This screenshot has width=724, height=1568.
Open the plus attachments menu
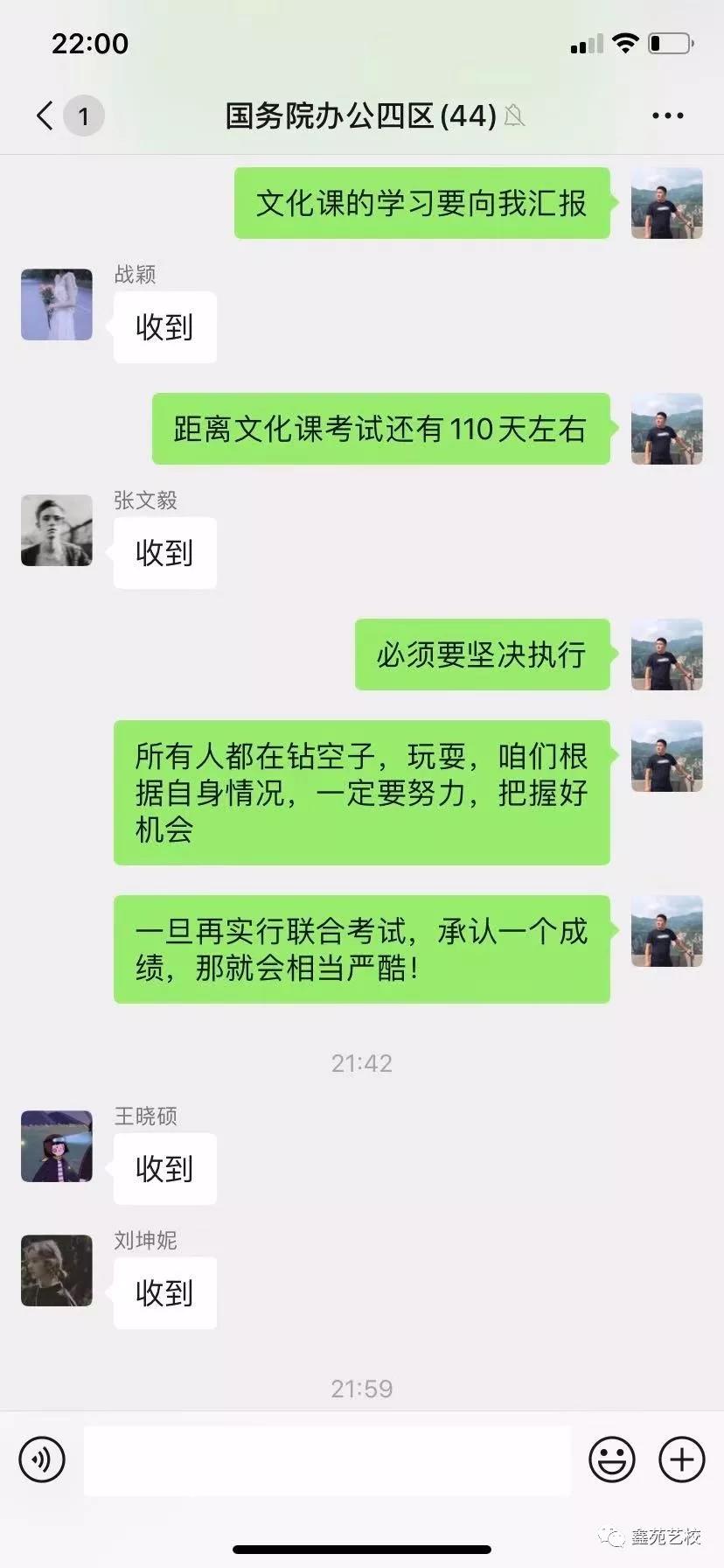(681, 1459)
